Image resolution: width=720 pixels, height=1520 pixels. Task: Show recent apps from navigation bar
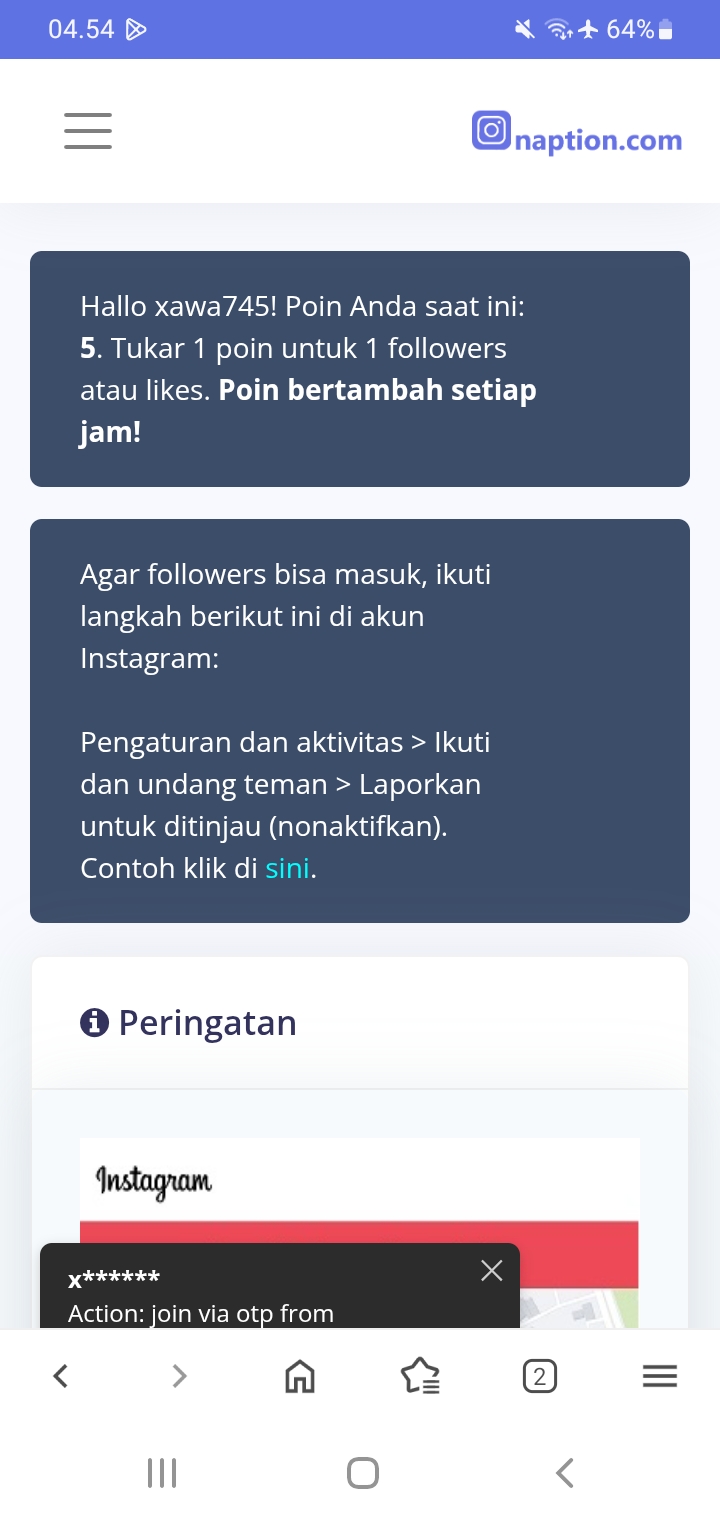[x=162, y=1473]
